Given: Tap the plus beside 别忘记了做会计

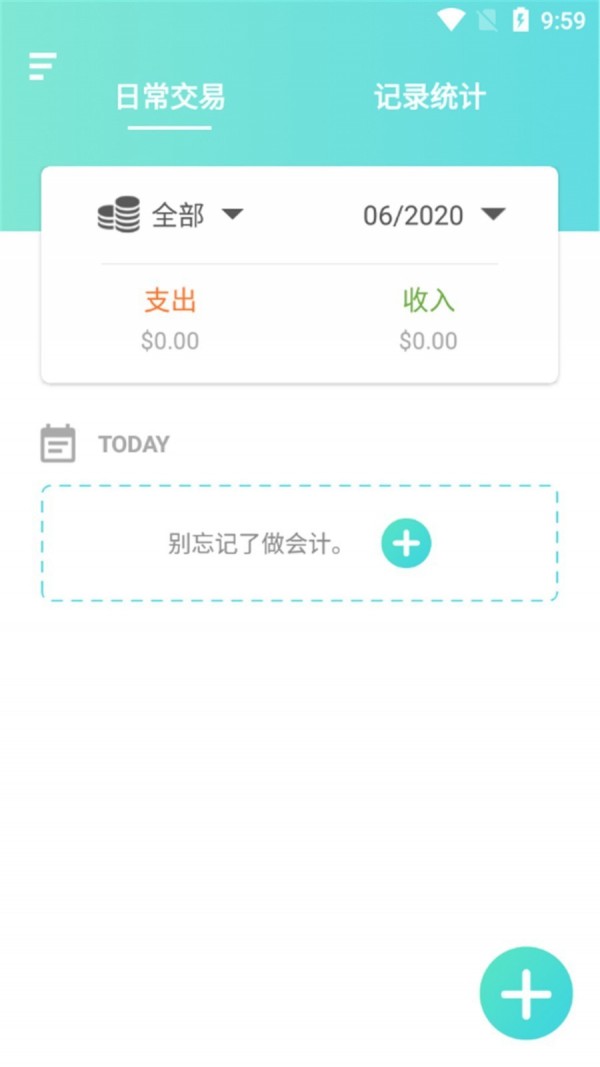Looking at the screenshot, I should click(x=406, y=543).
